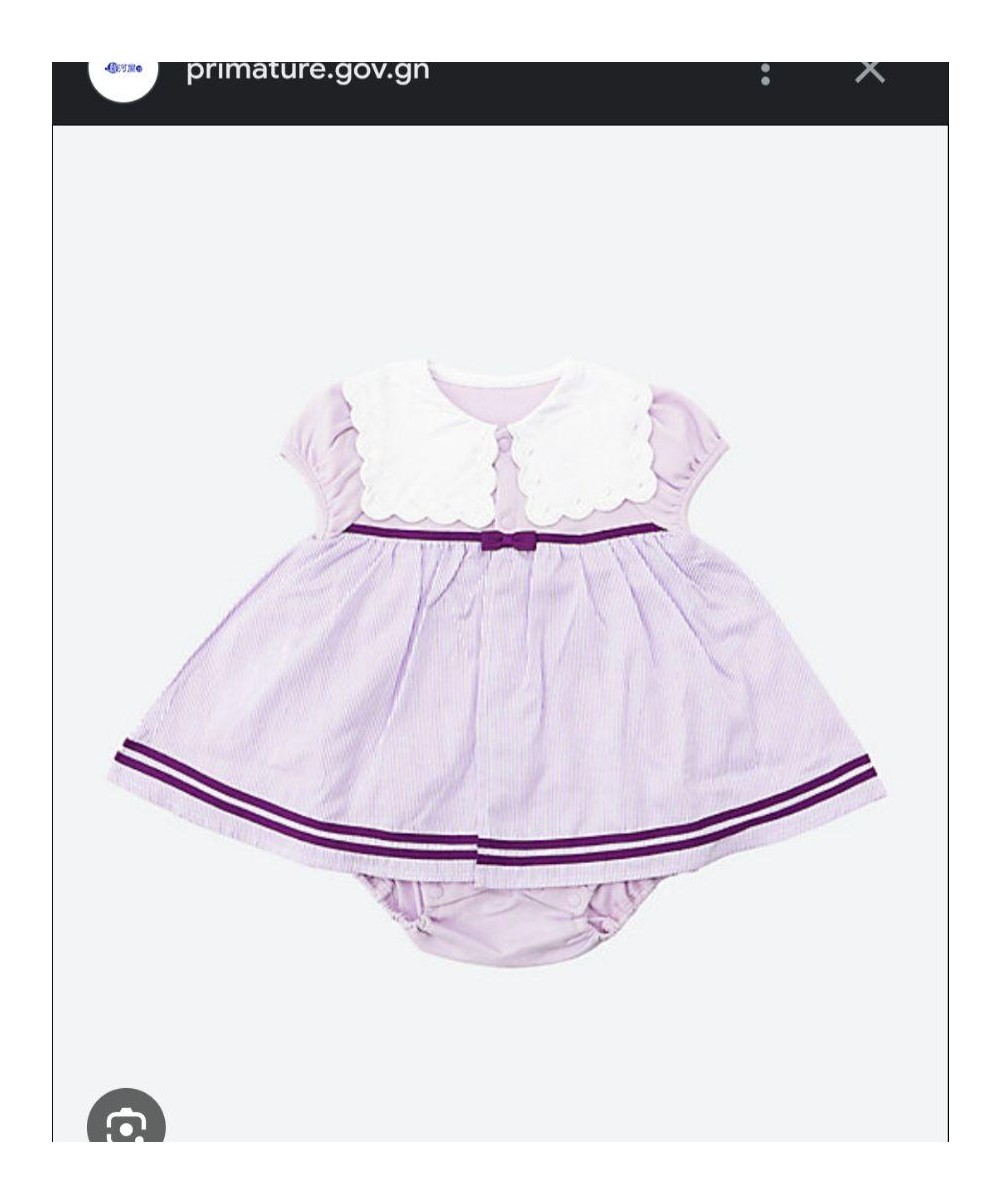Search this image with Lens
Image resolution: width=1000 pixels, height=1204 pixels.
[126, 1123]
